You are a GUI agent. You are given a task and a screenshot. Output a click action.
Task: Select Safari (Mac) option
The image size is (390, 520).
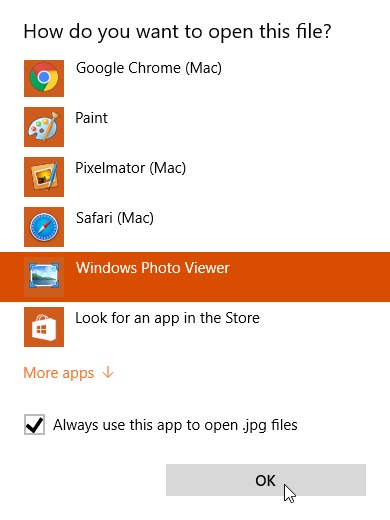point(195,227)
